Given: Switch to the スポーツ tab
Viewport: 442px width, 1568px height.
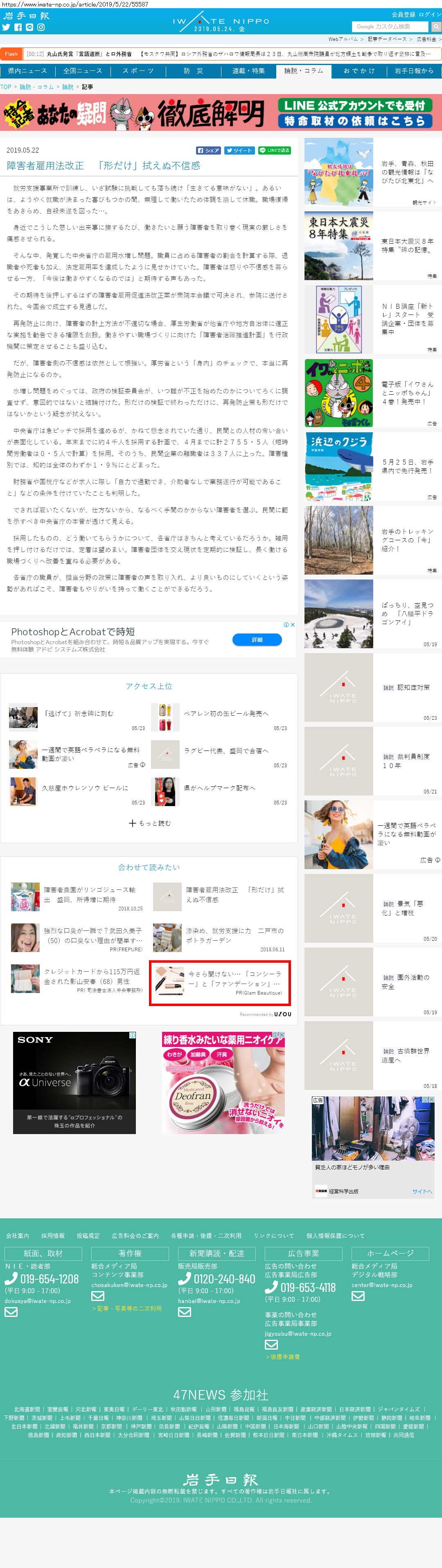Looking at the screenshot, I should pos(138,71).
